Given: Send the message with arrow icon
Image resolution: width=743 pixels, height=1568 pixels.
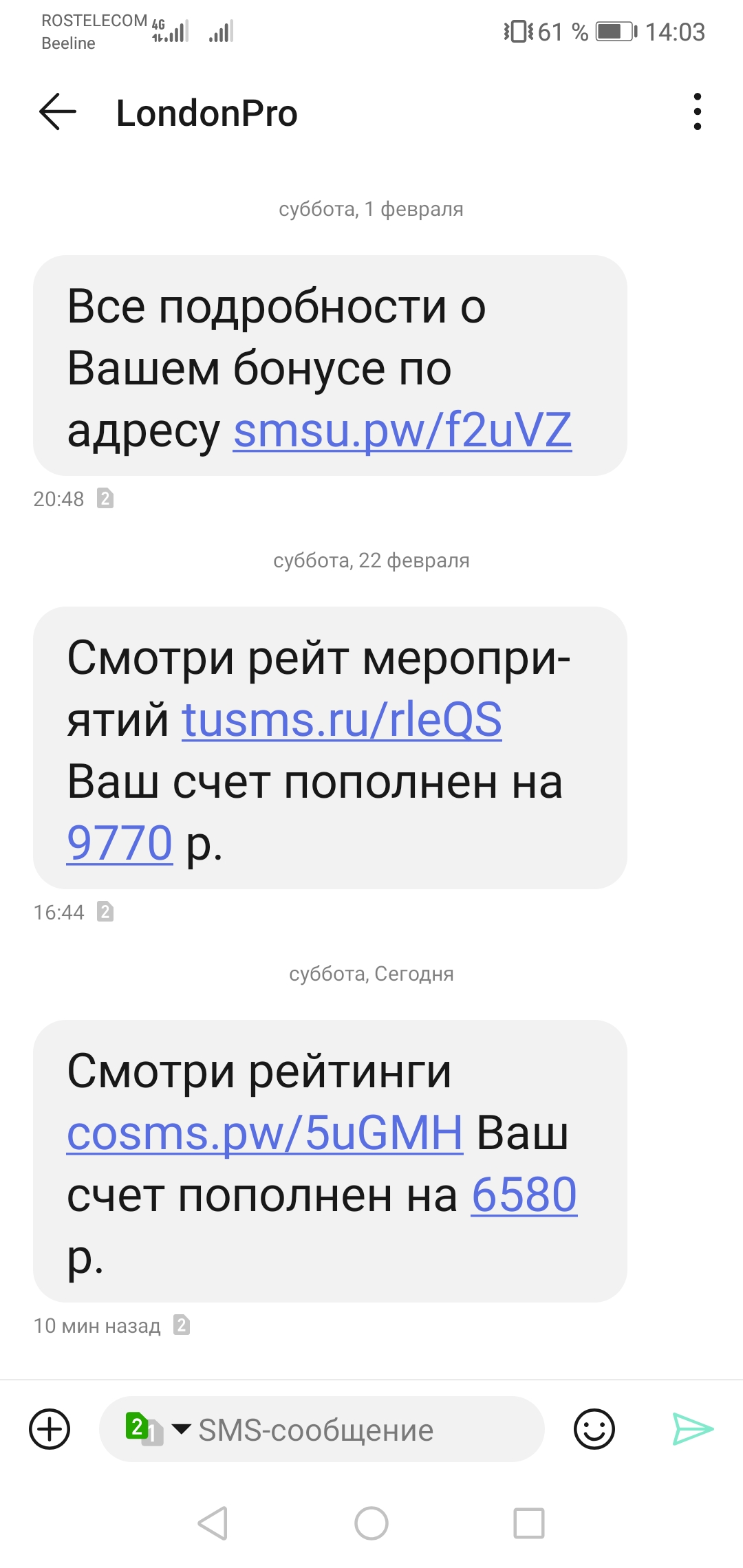Looking at the screenshot, I should 692,1429.
